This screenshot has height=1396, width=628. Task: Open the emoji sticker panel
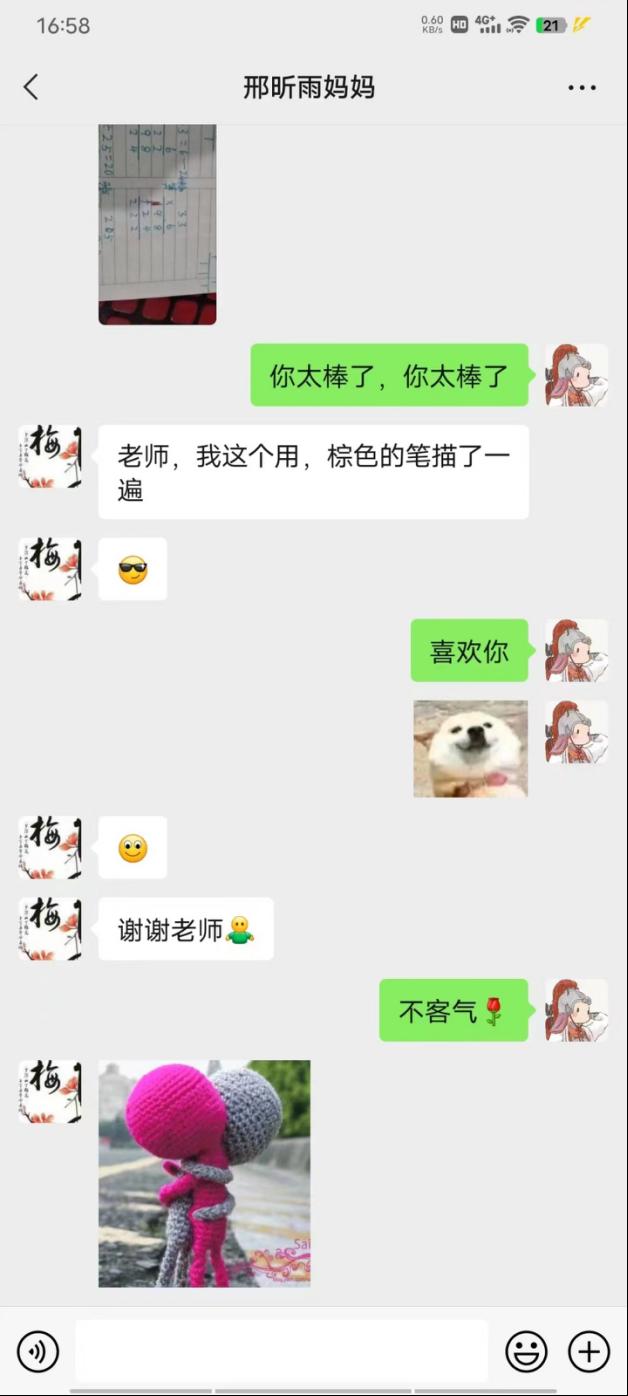[526, 1352]
